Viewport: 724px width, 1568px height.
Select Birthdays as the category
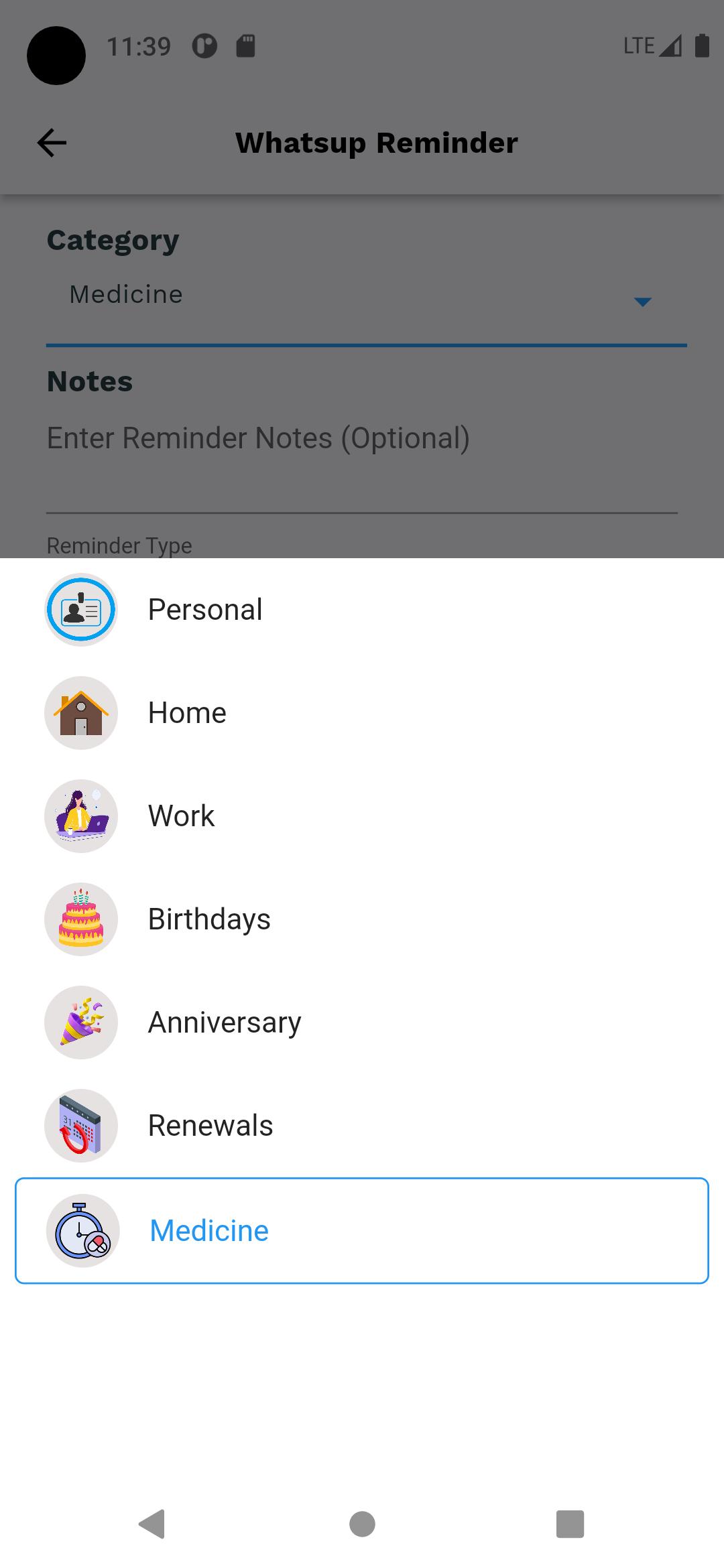[362, 919]
